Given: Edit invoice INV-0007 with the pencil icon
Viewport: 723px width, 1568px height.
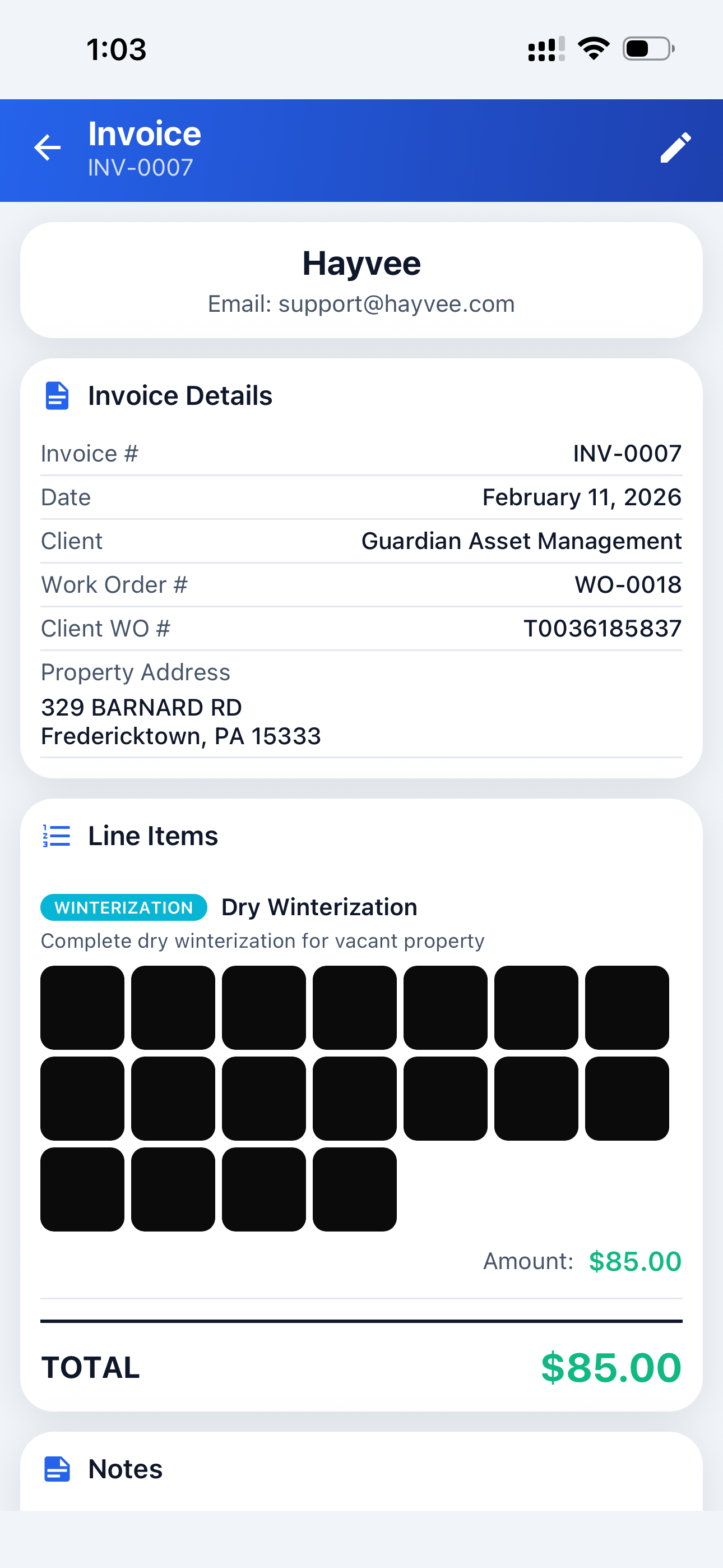Looking at the screenshot, I should tap(675, 148).
